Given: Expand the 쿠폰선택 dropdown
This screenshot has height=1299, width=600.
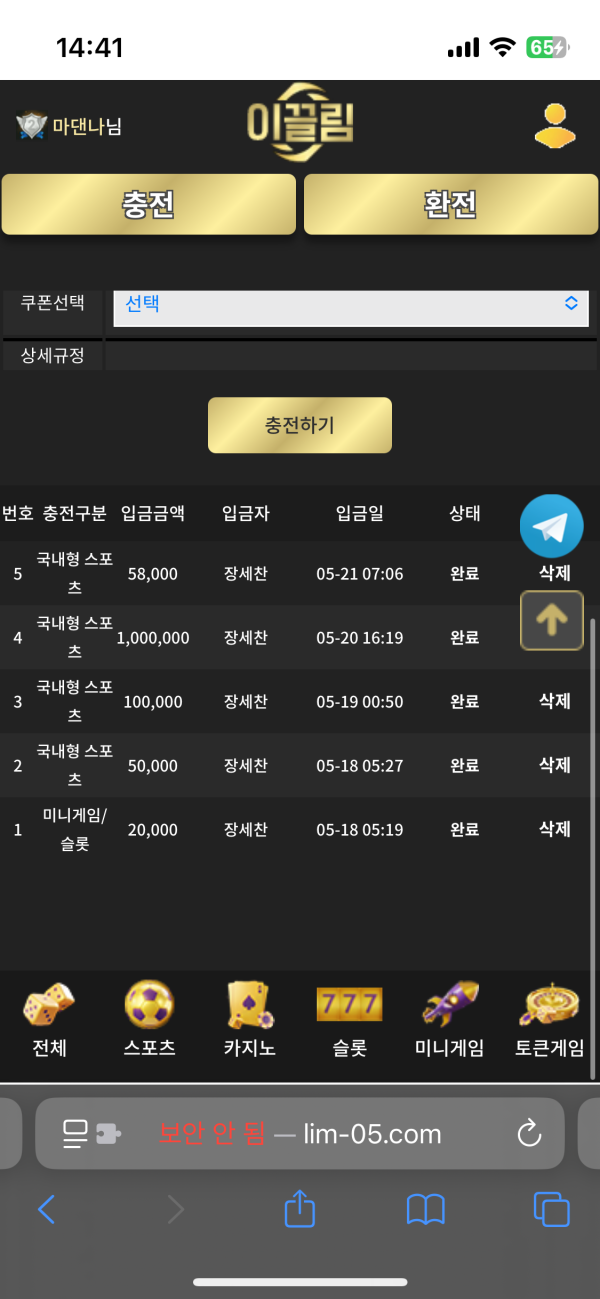Looking at the screenshot, I should [x=351, y=305].
